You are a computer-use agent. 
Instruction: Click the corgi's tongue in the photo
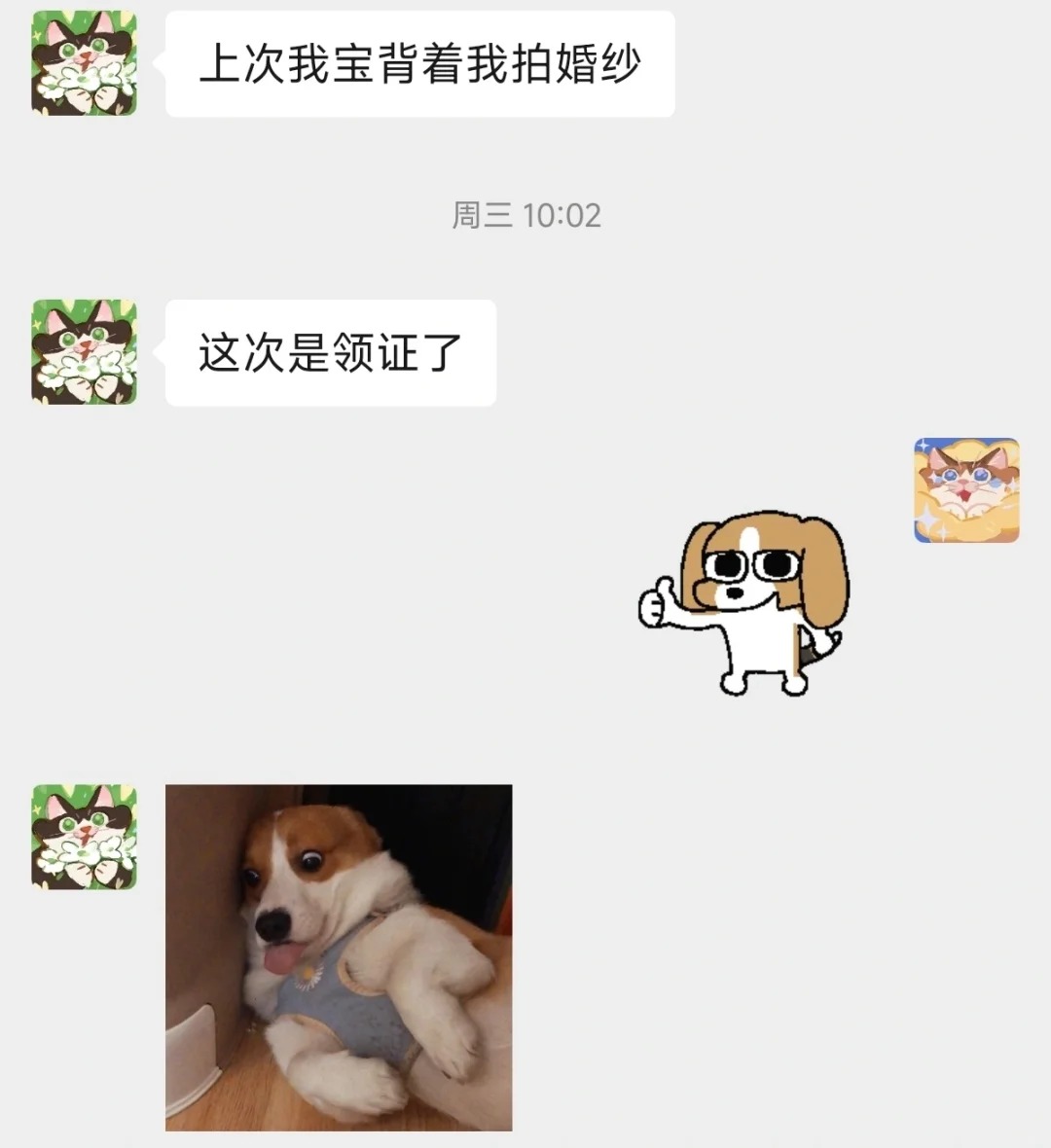pos(282,958)
